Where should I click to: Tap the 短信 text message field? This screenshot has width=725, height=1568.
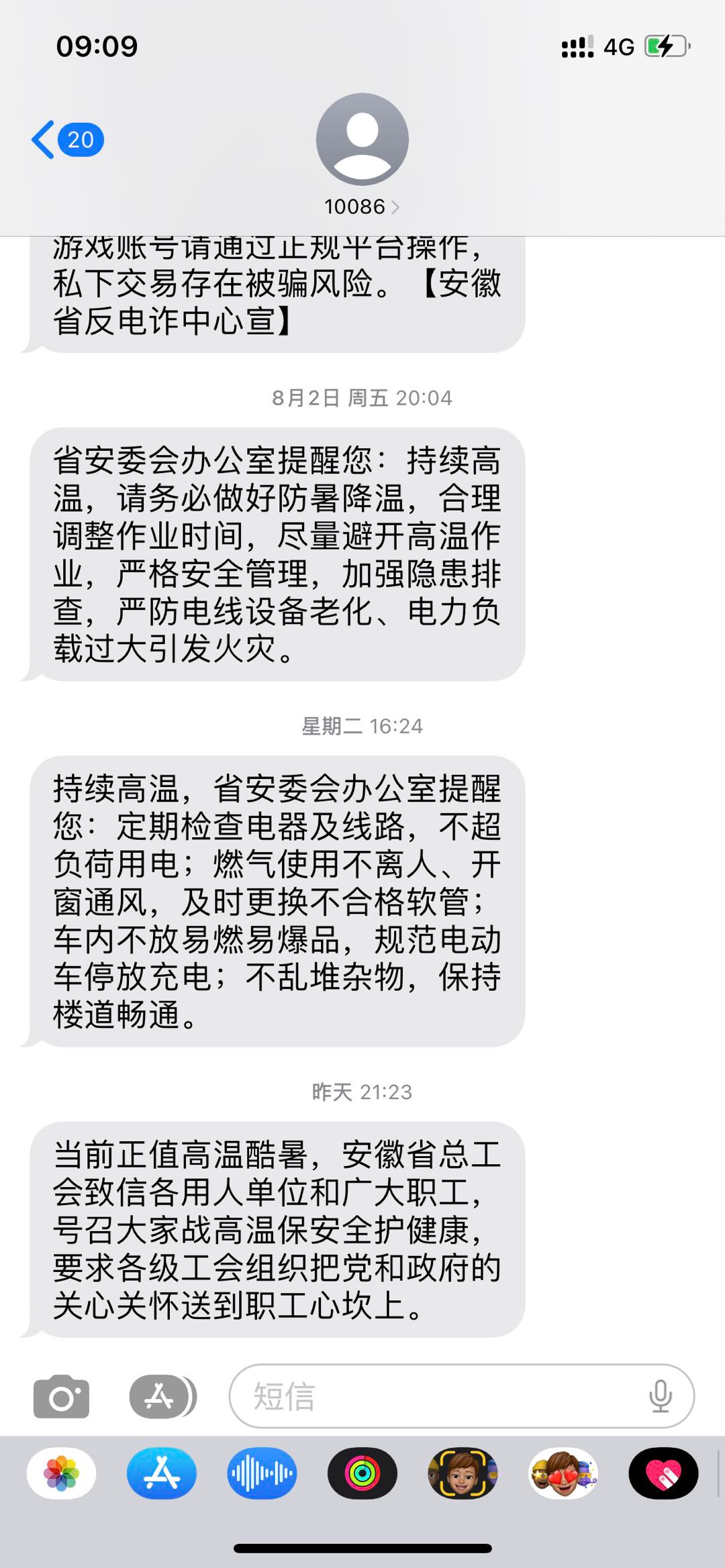point(436,1396)
